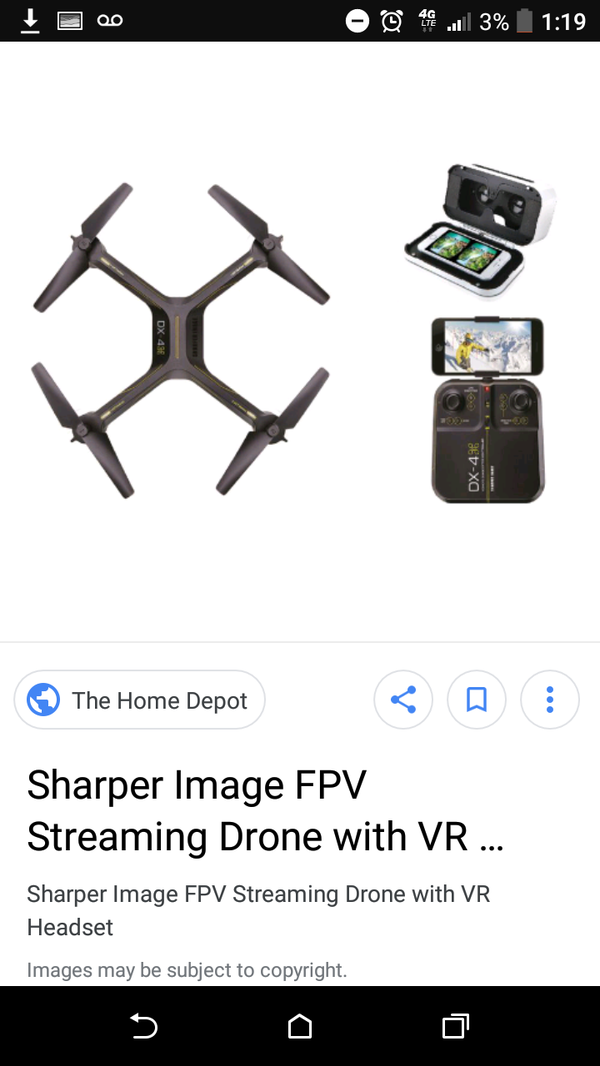The width and height of the screenshot is (600, 1066).
Task: Bookmark this image result
Action: click(476, 700)
